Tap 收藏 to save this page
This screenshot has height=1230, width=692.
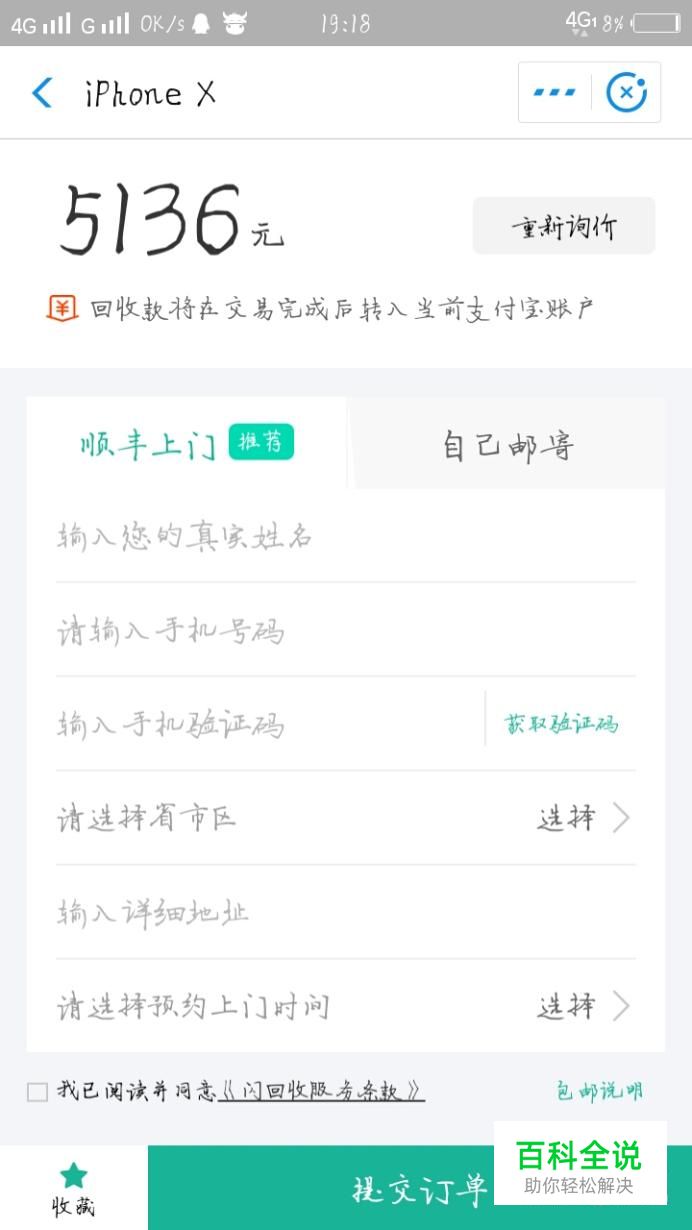pos(74,1188)
